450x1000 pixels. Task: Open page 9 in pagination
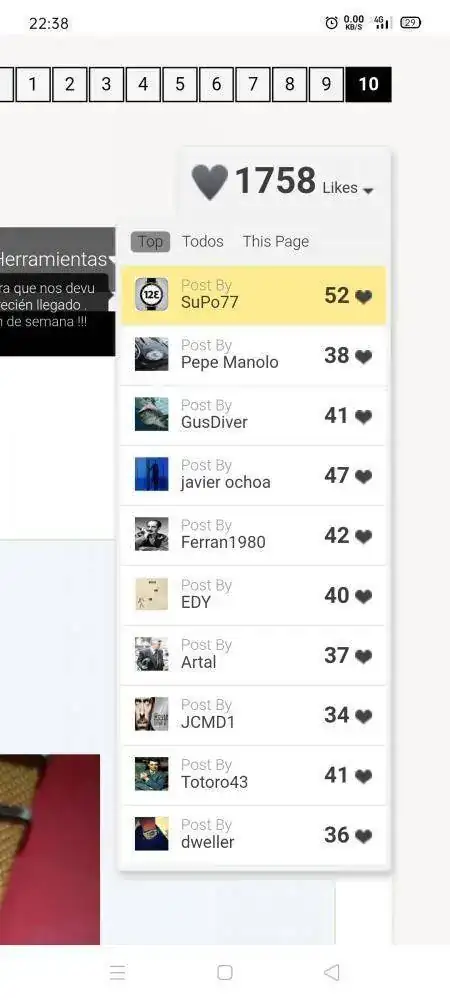pos(326,84)
